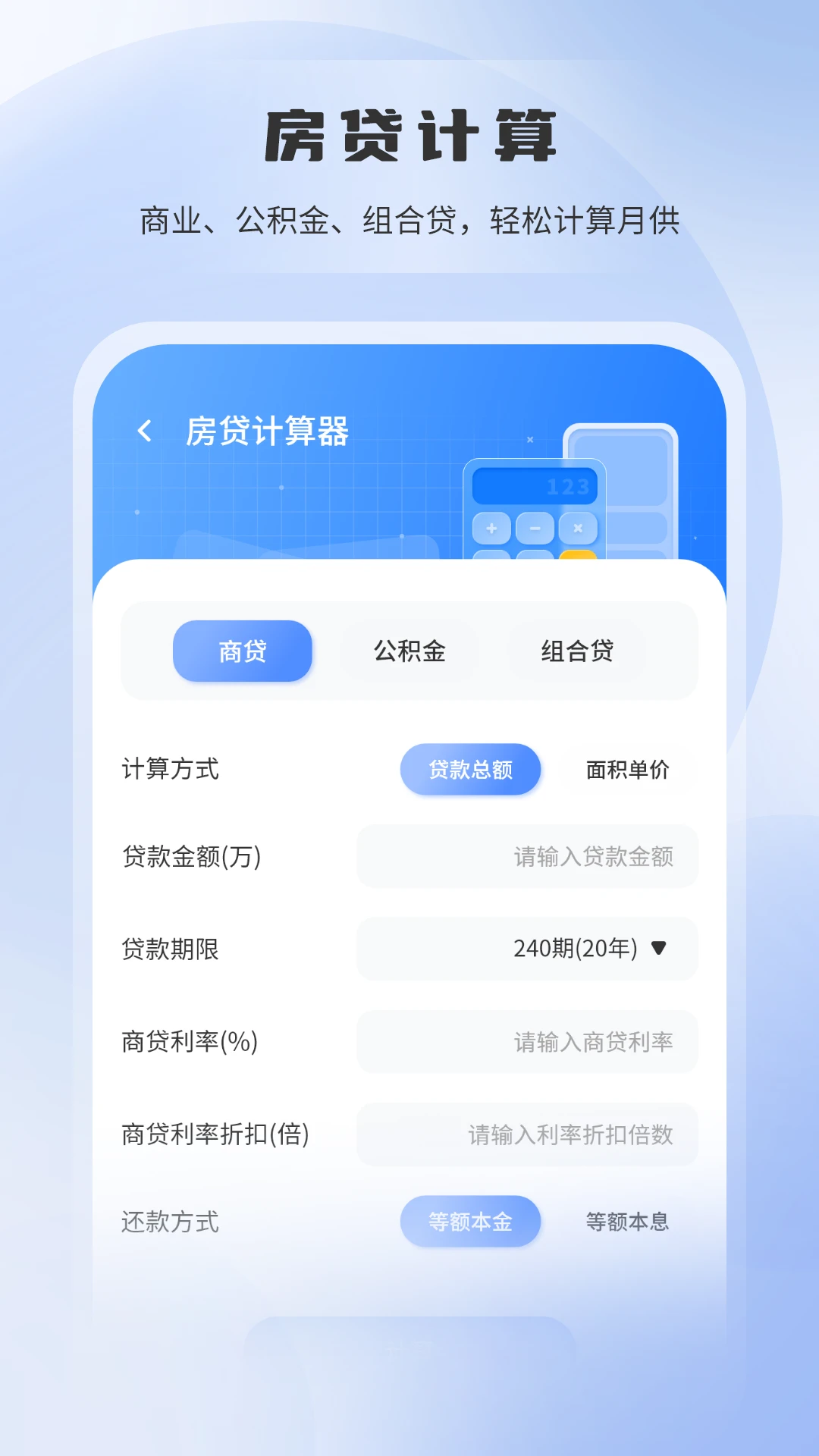Click the blue 贷款总额 pill control

[471, 769]
